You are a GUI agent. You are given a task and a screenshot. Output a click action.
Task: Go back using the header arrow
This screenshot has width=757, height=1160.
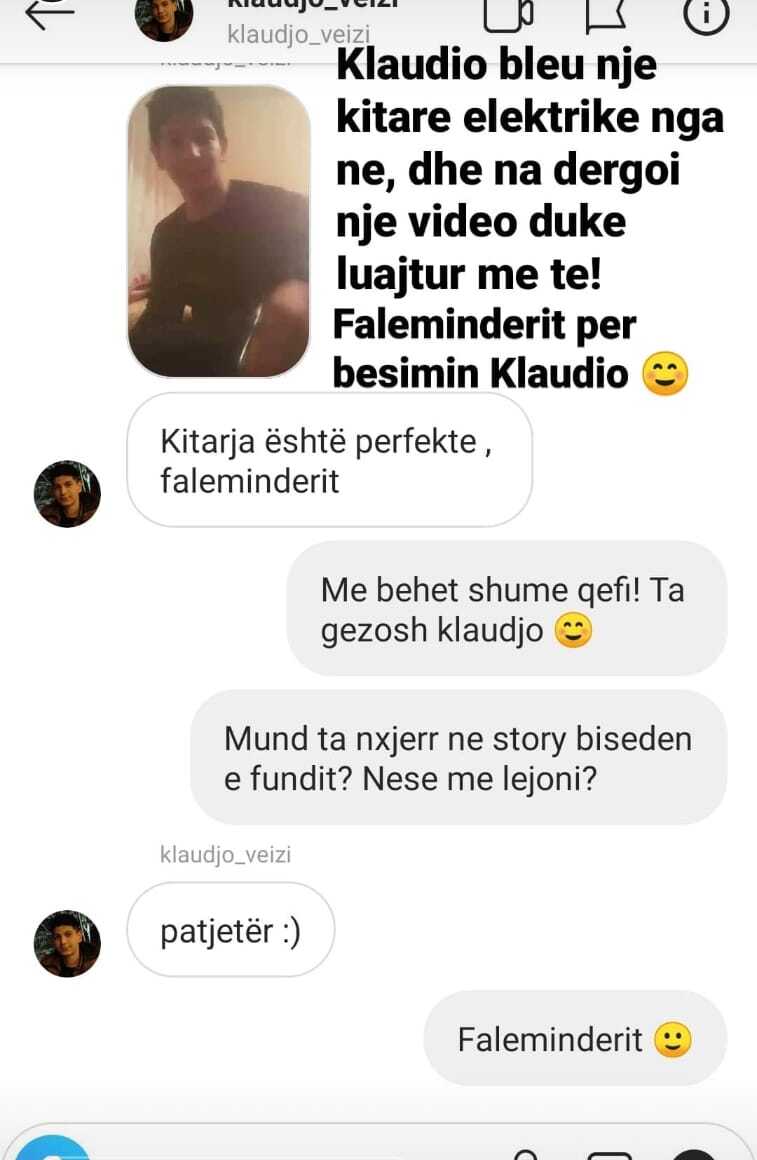[x=50, y=14]
